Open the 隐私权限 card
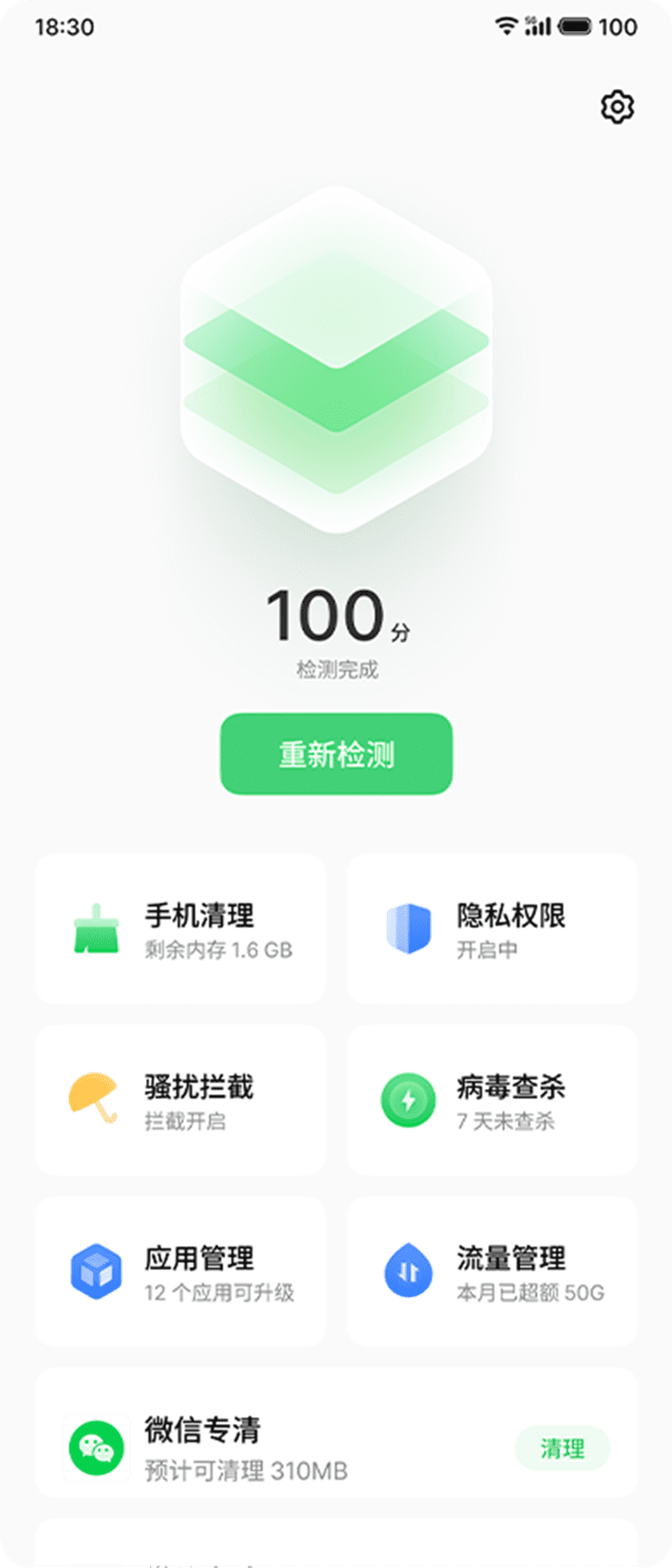 tap(492, 929)
